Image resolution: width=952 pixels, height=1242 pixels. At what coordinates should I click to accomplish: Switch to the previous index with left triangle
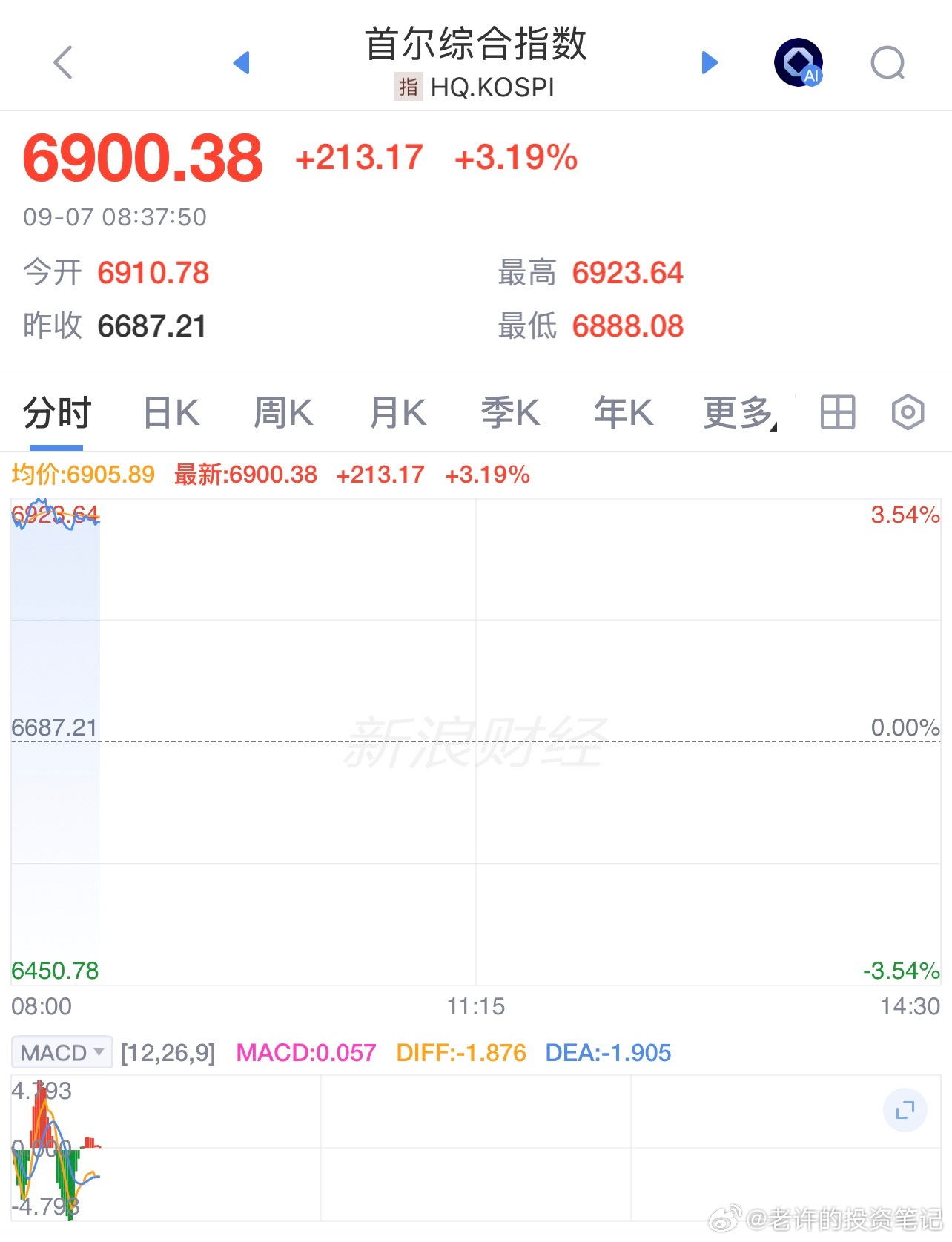(x=241, y=63)
